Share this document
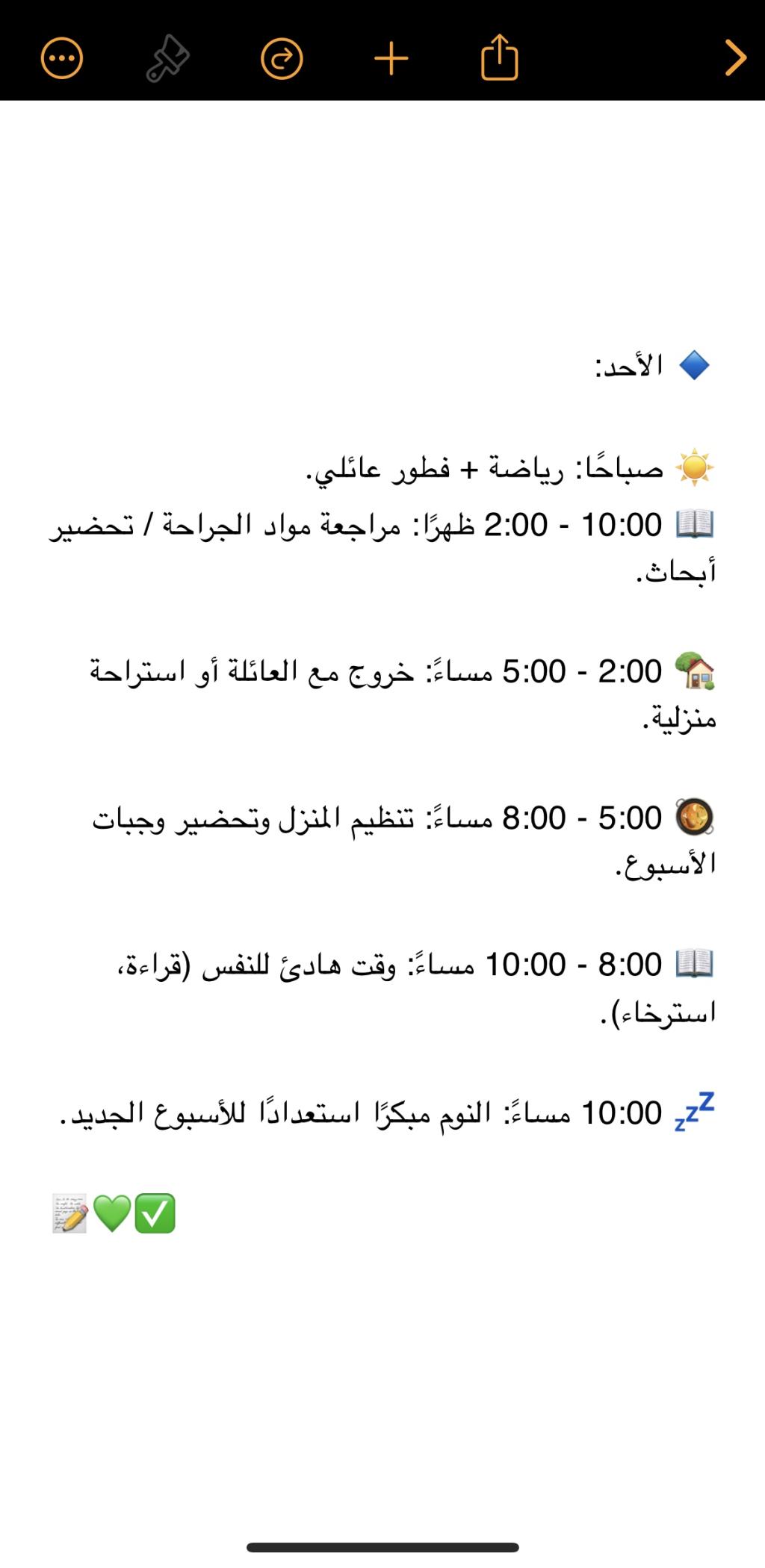Screen dimensions: 765x1568 coord(499,57)
